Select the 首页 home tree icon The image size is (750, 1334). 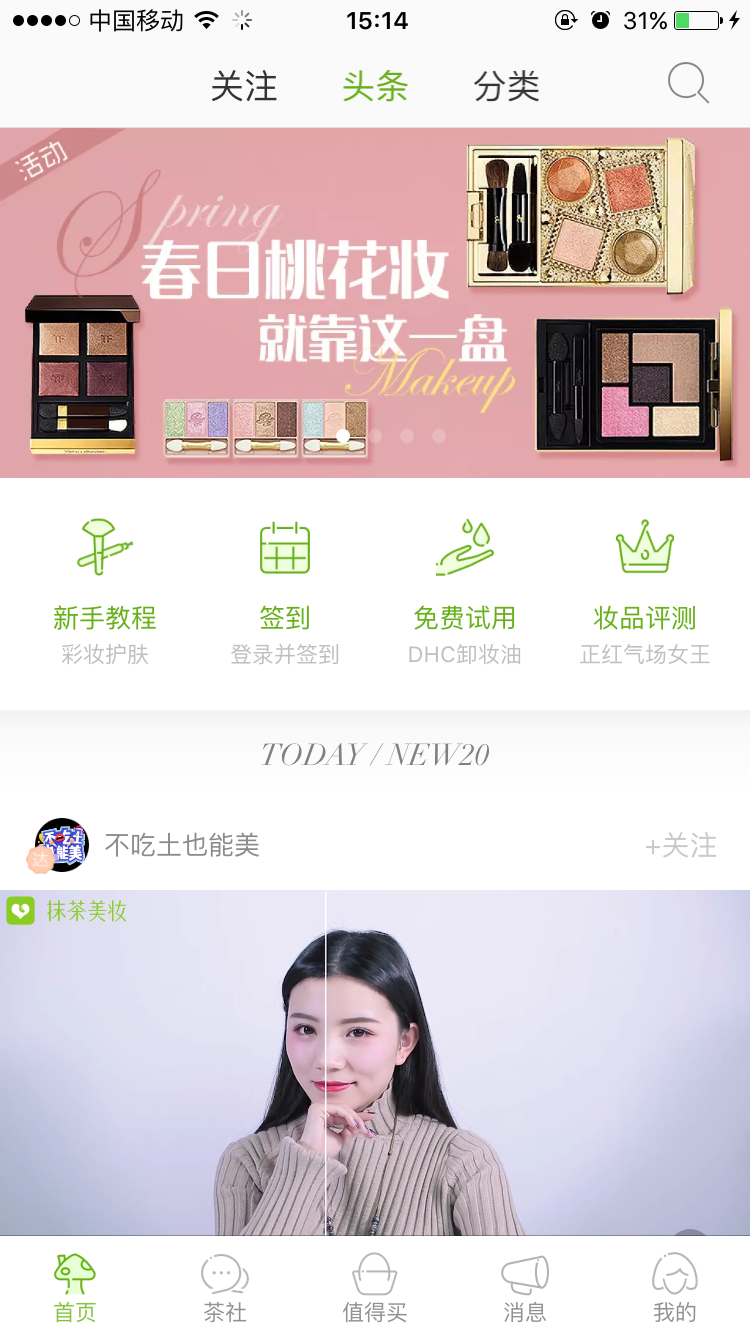(74, 1271)
